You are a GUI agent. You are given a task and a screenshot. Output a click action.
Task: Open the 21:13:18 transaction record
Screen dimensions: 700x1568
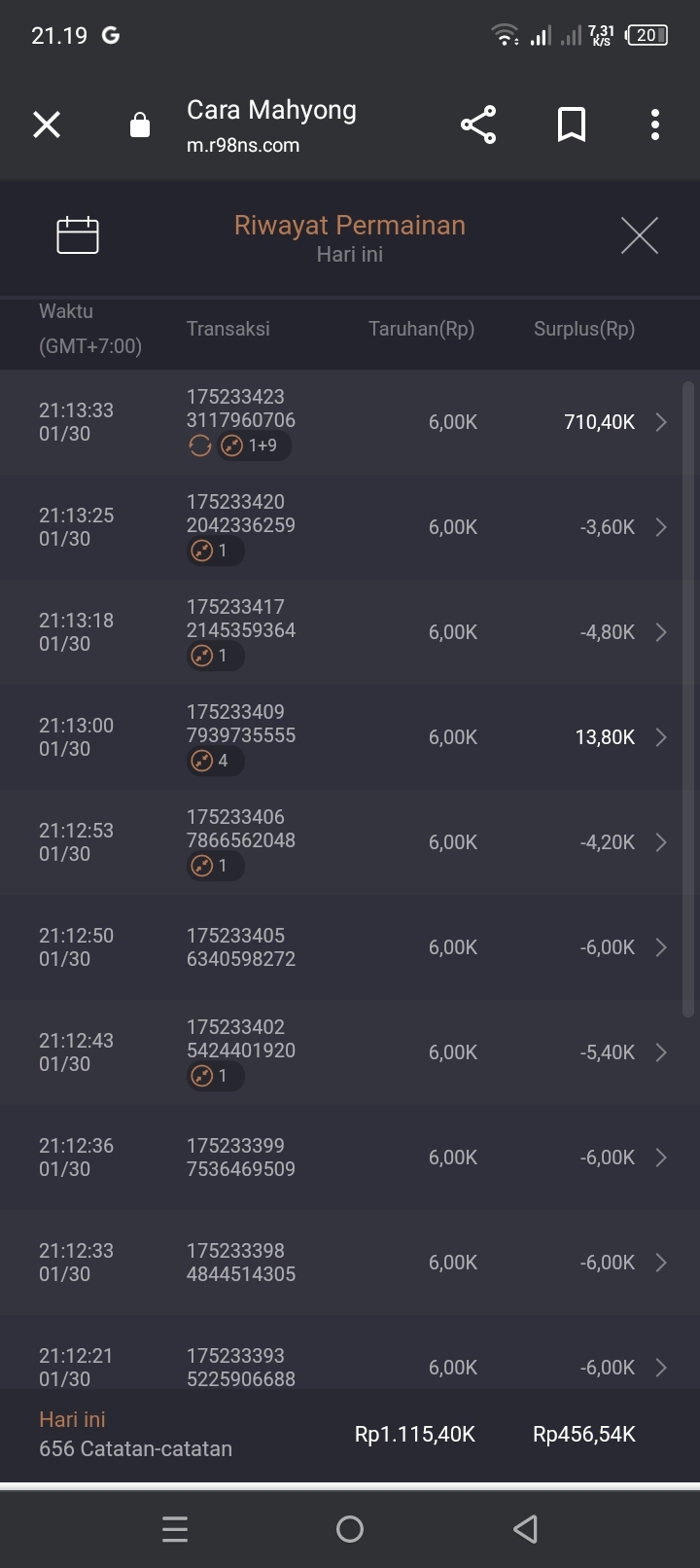[x=350, y=632]
